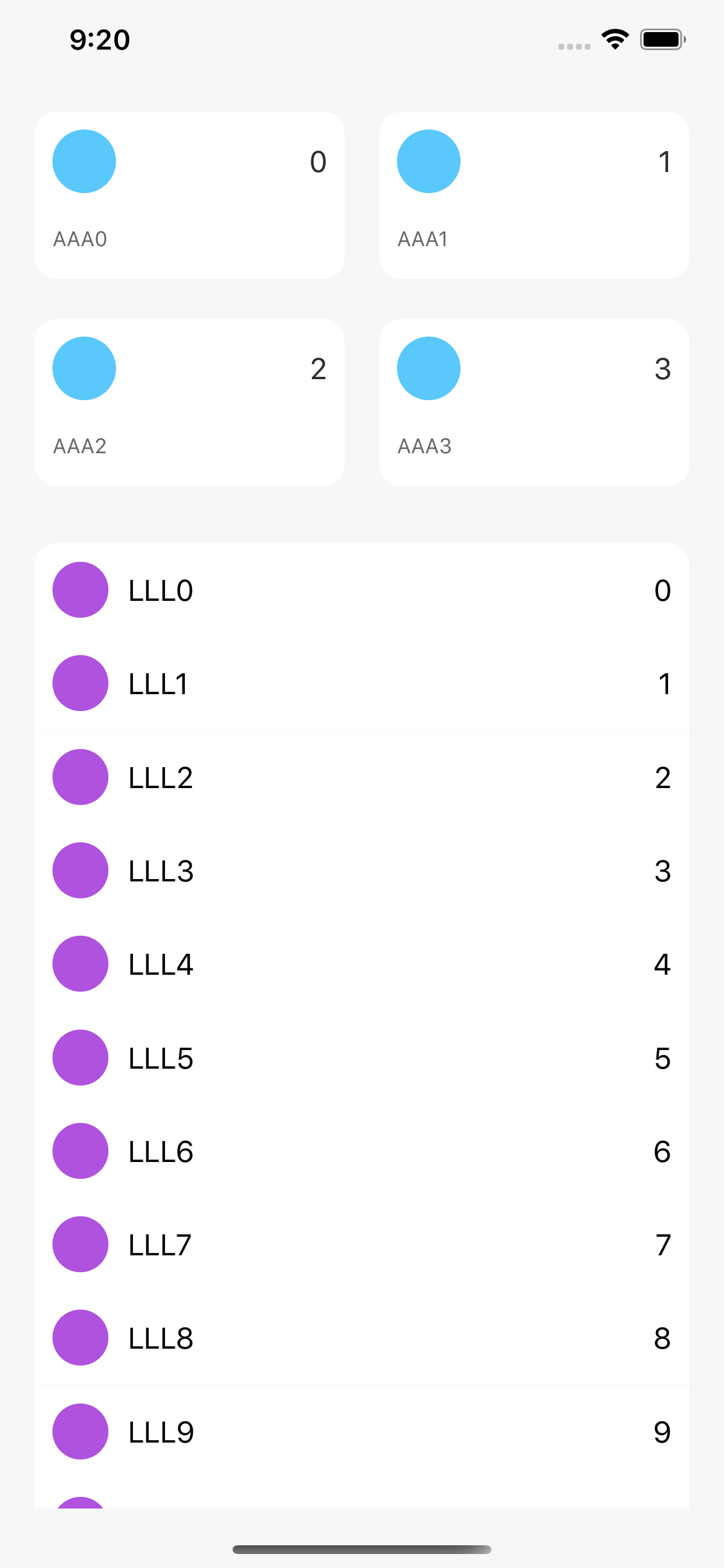Open the LLL5 list item

pyautogui.click(x=361, y=1058)
